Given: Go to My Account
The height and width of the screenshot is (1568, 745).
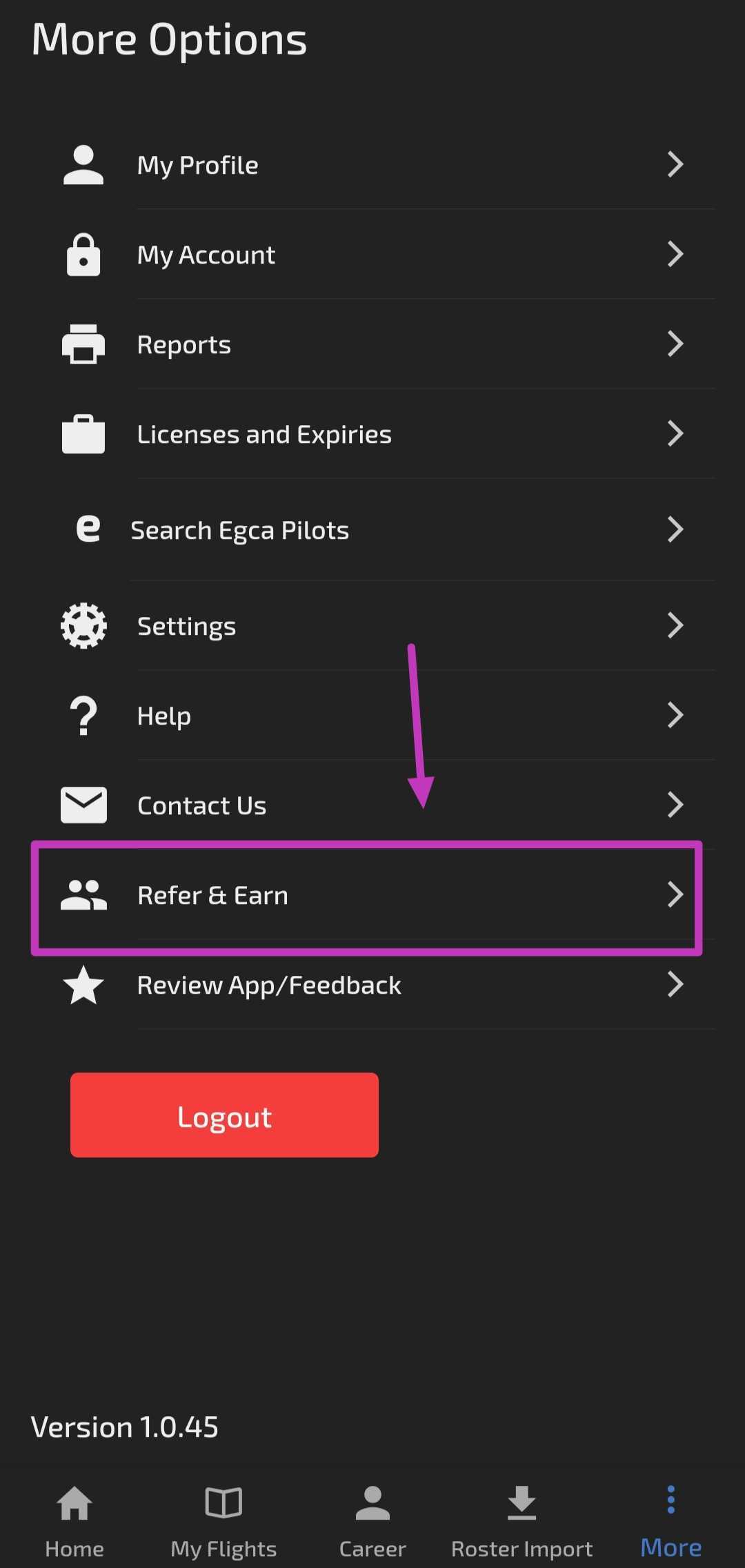Looking at the screenshot, I should (372, 255).
